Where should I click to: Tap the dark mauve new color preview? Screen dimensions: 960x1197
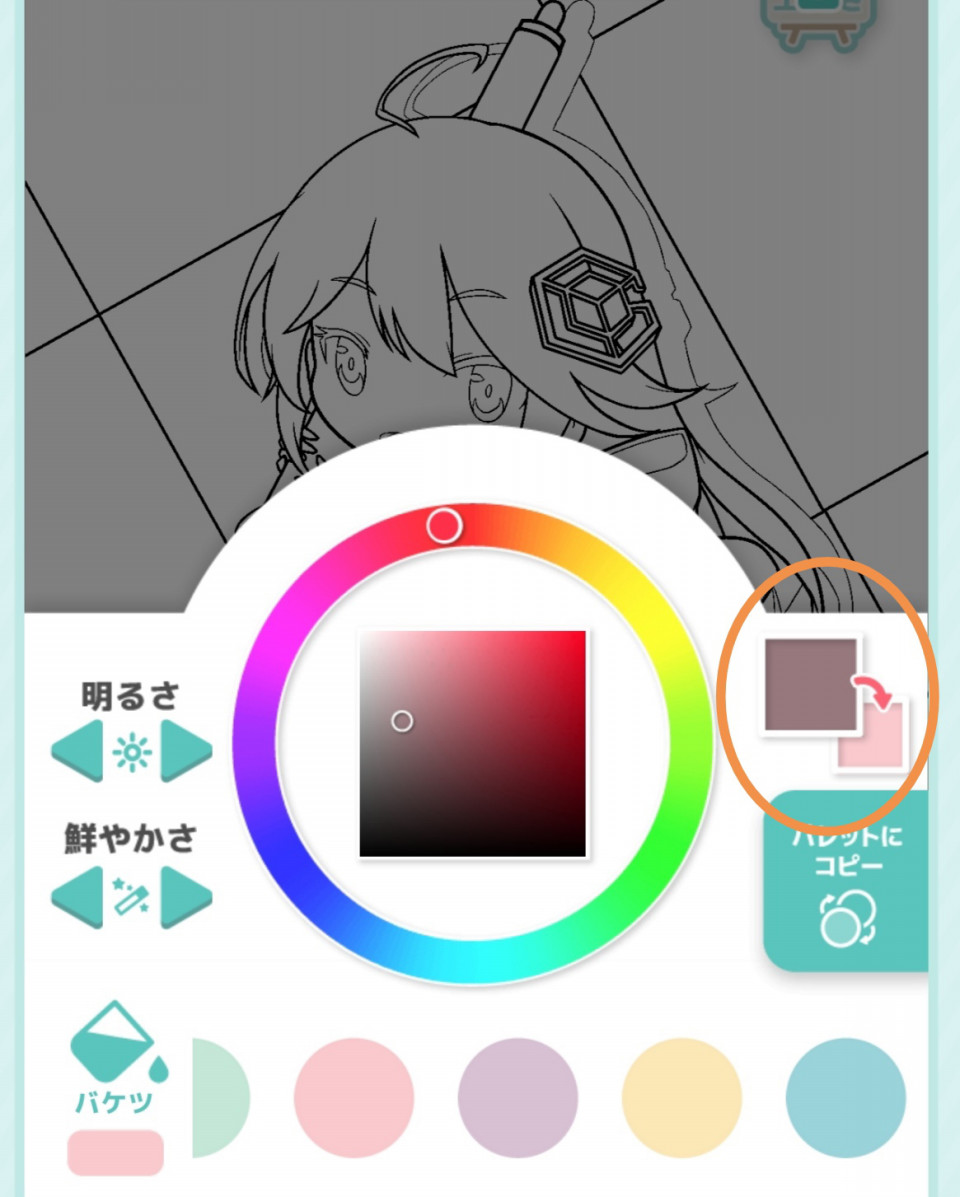(809, 684)
